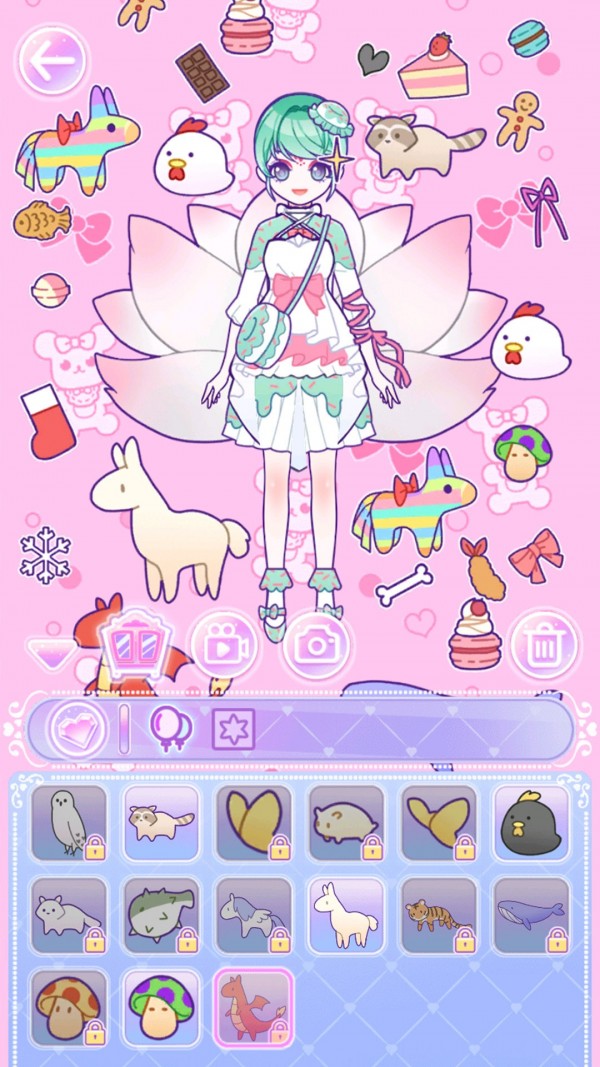Select the locked whale sticker
The width and height of the screenshot is (600, 1067).
tap(531, 915)
